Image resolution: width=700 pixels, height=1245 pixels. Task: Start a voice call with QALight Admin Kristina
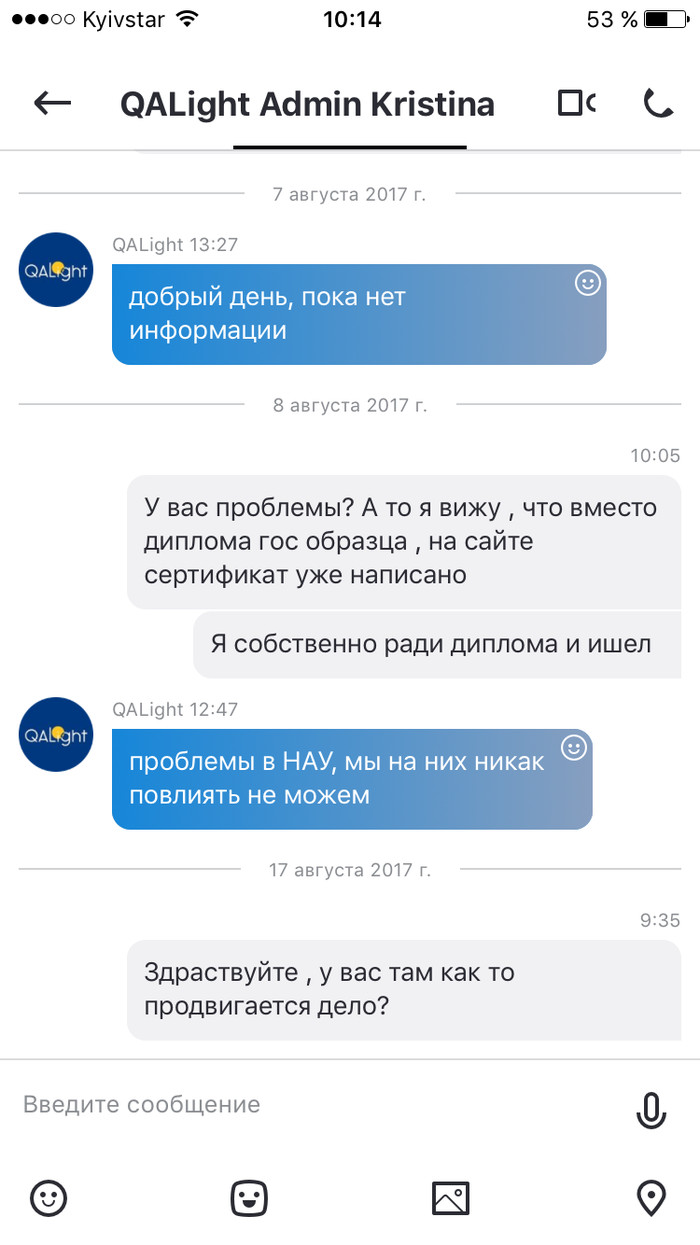click(657, 103)
